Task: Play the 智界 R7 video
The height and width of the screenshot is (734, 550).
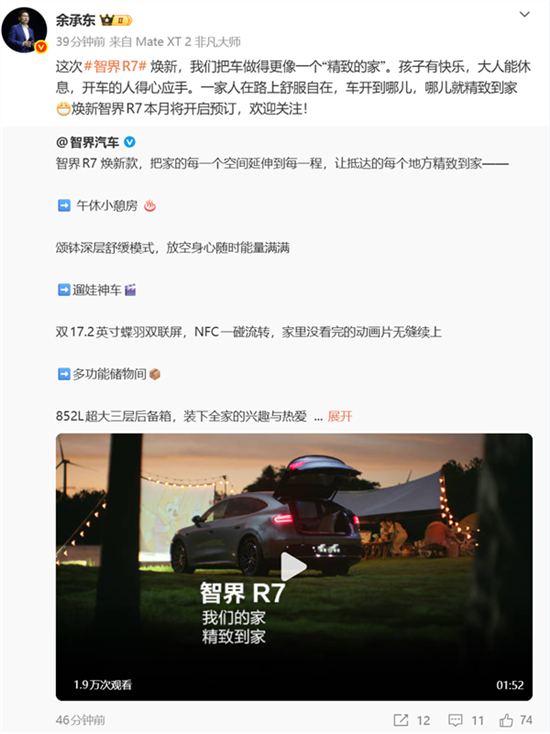Action: point(294,567)
